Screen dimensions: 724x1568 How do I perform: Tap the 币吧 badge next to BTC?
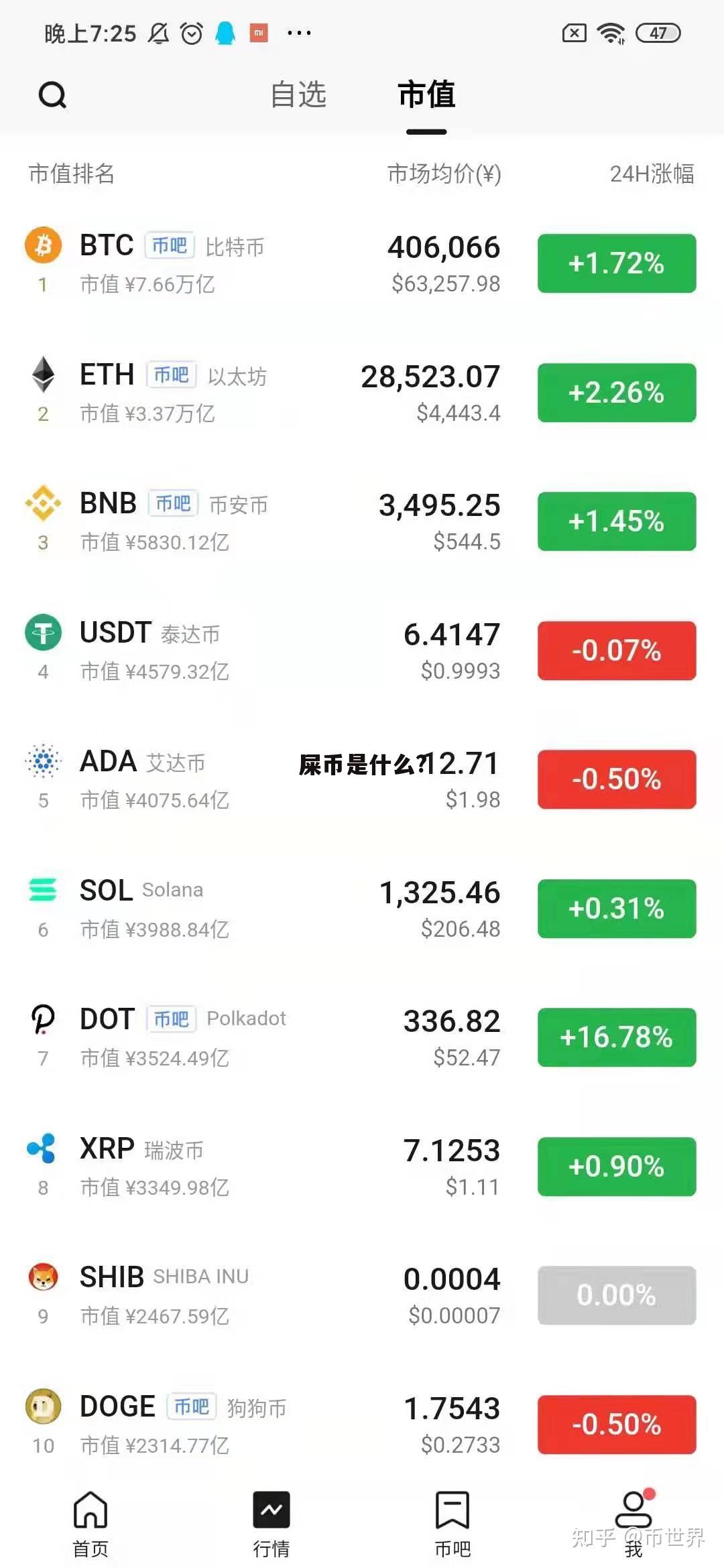(170, 245)
